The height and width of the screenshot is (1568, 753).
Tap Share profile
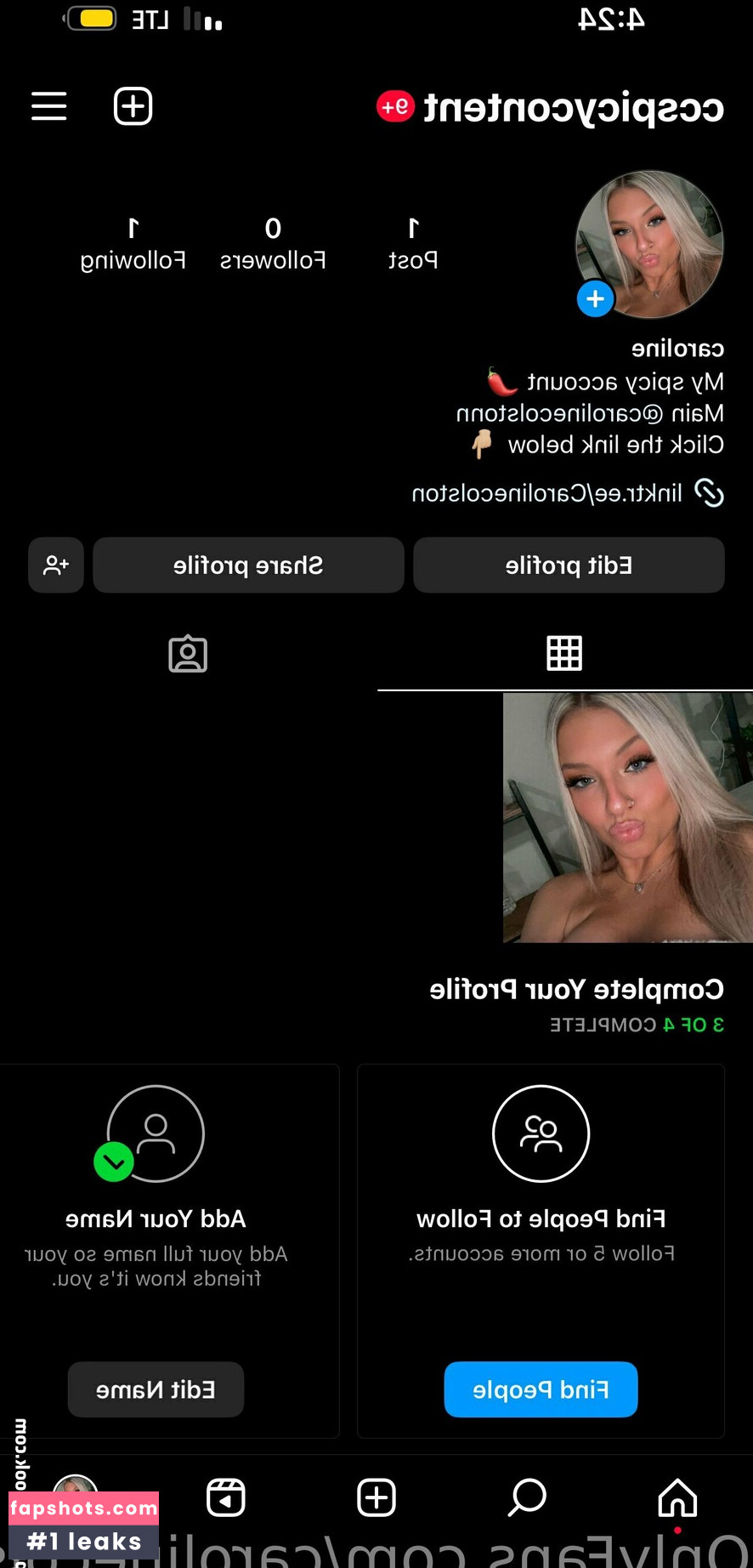coord(248,565)
